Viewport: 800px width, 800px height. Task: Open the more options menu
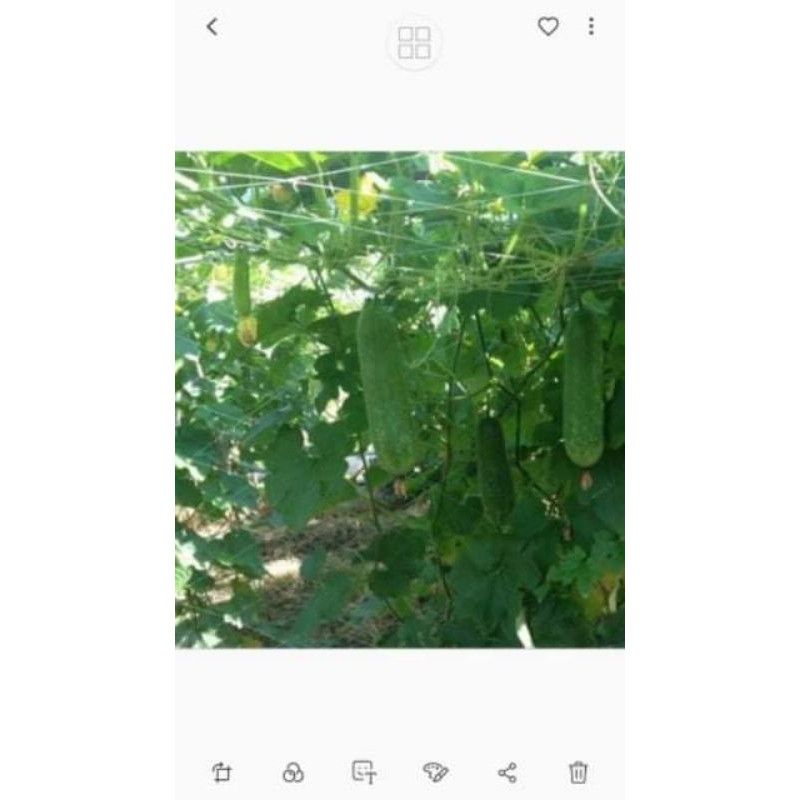[x=591, y=27]
